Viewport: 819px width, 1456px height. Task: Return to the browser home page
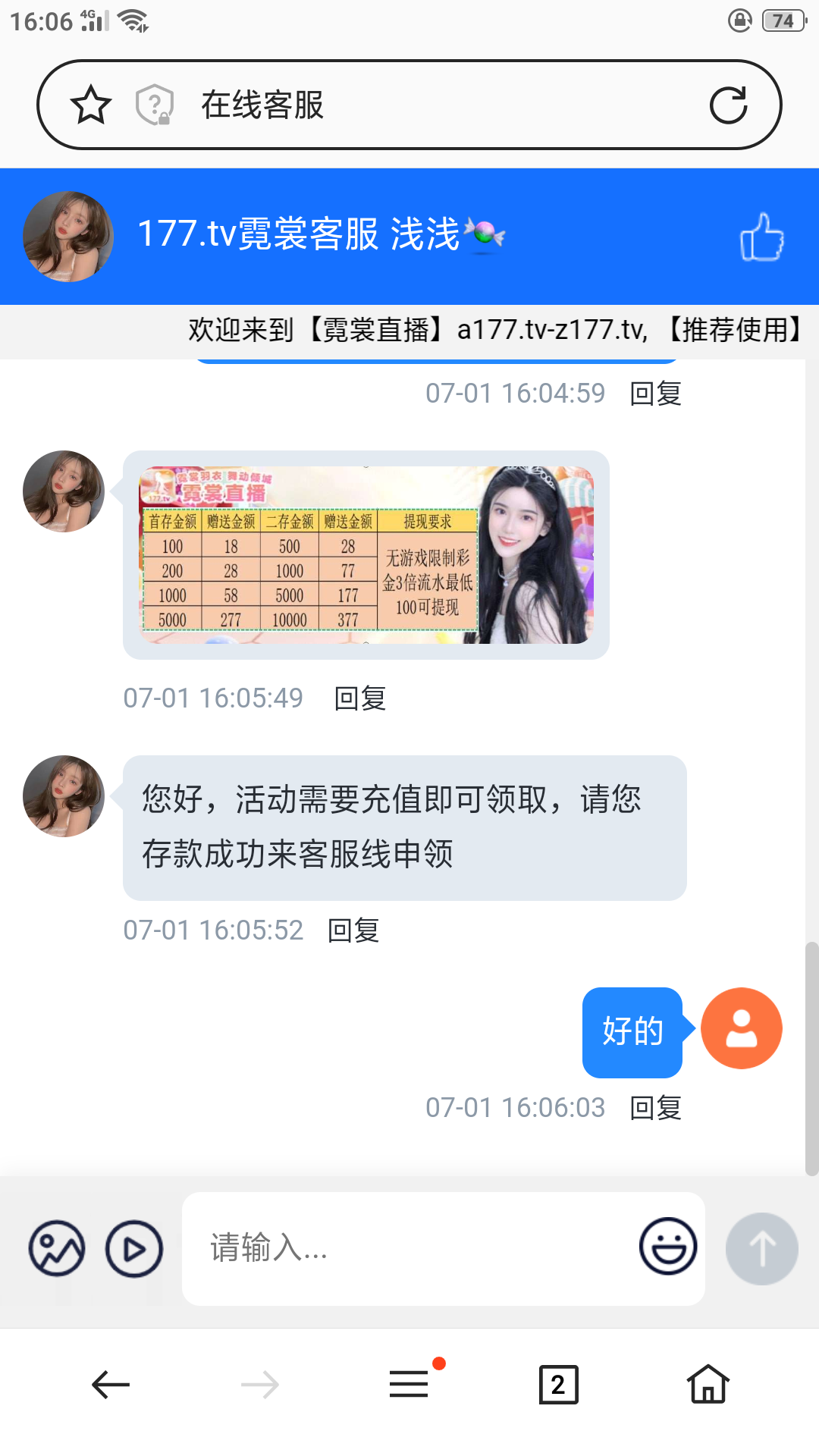708,1385
